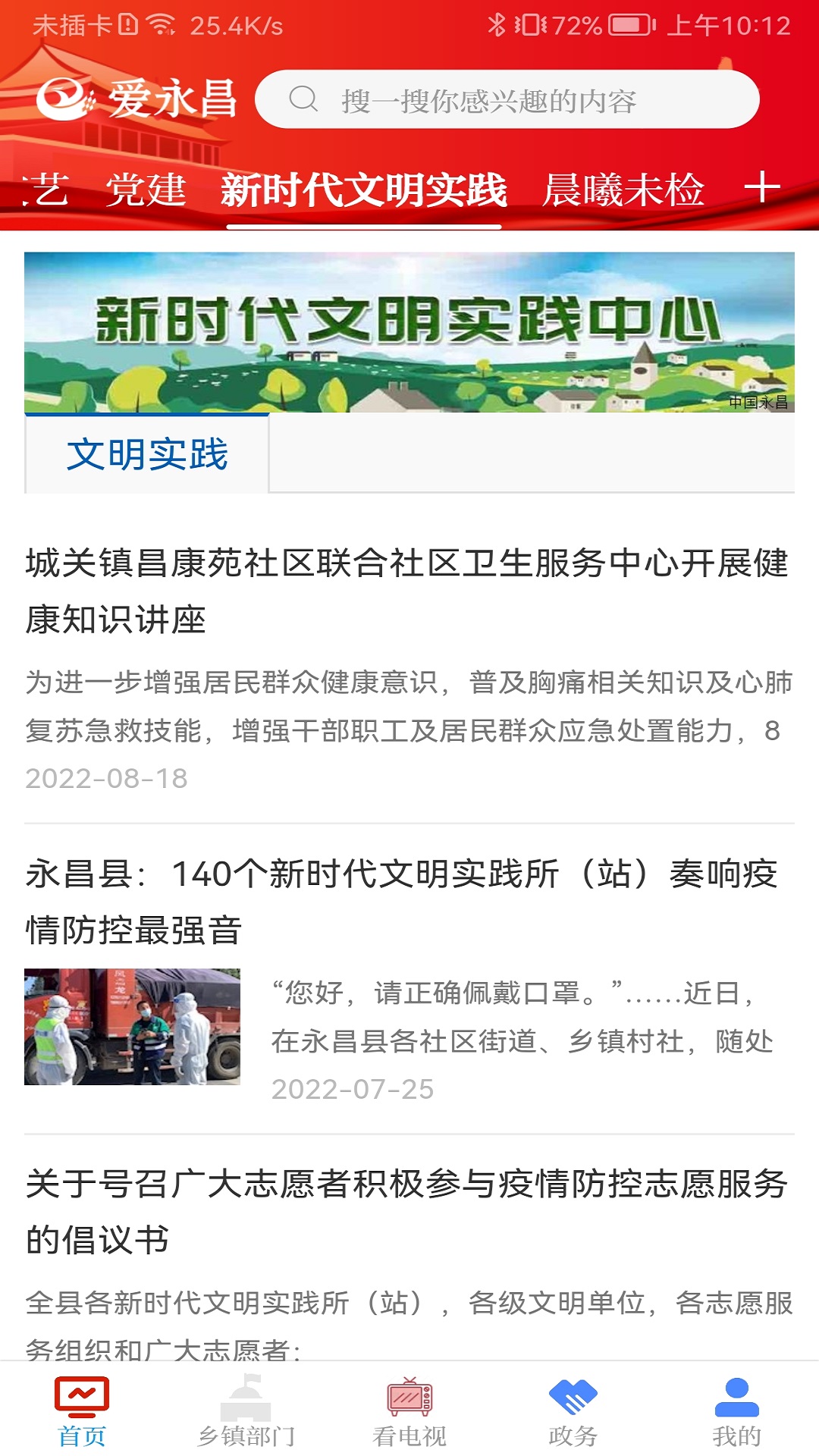Select the 文明实践 section tab
This screenshot has height=1456, width=819.
pos(146,453)
